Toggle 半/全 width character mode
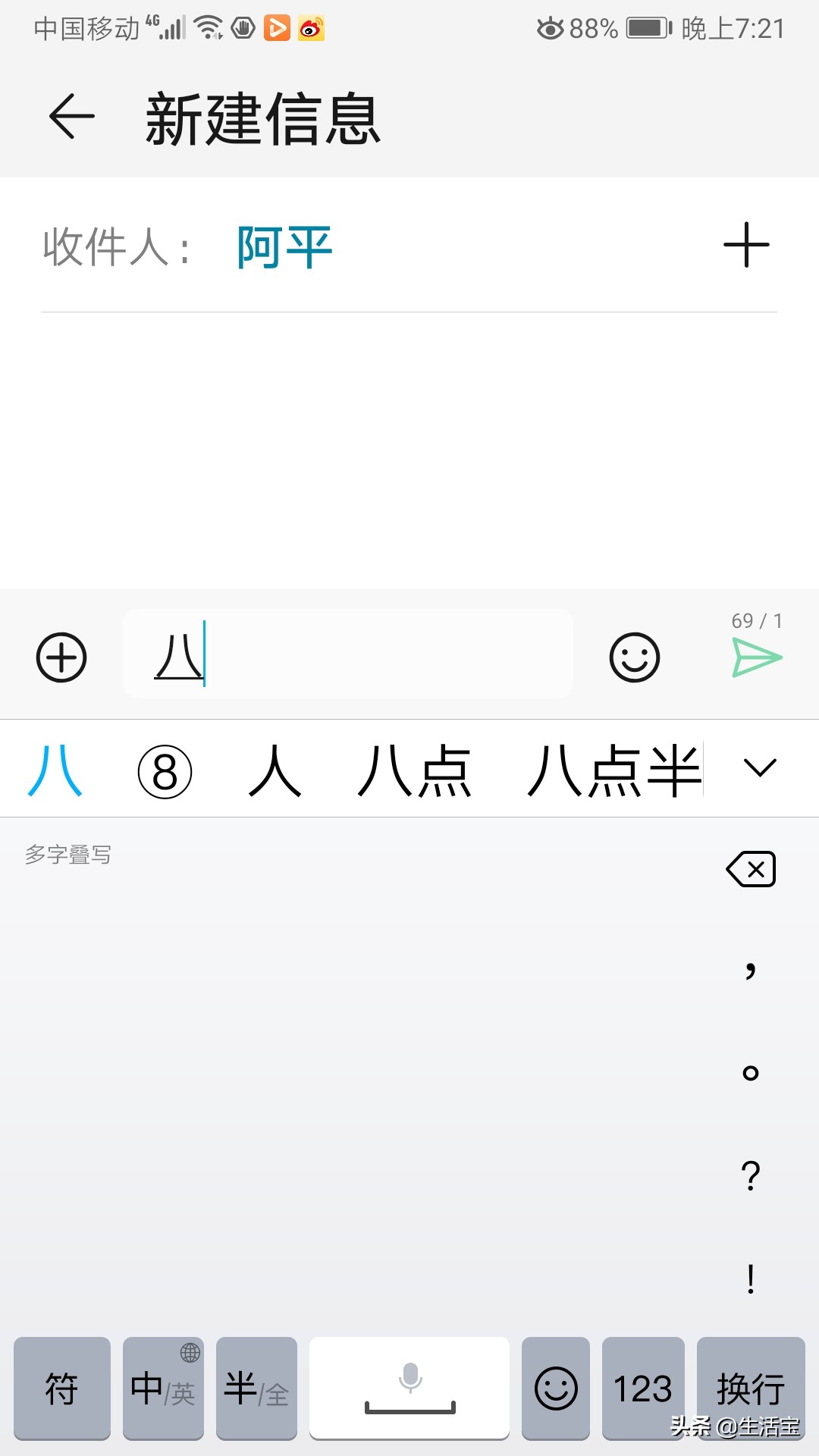The width and height of the screenshot is (819, 1456). tap(256, 1390)
